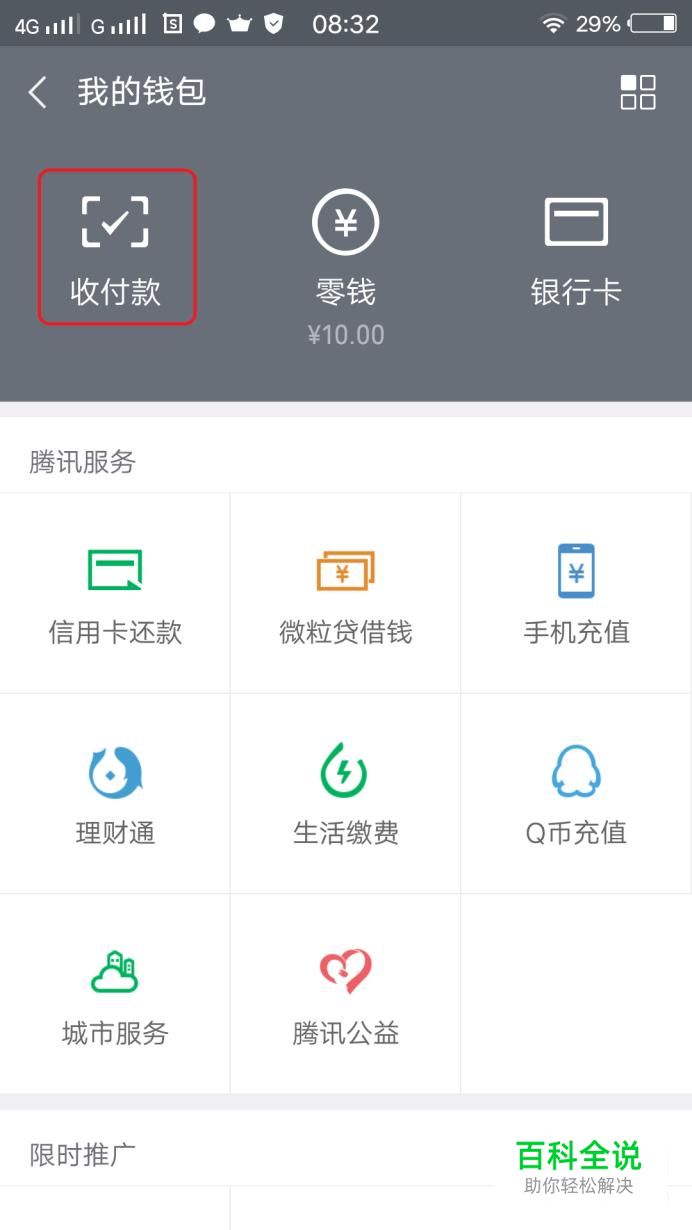Viewport: 692px width, 1230px height.
Task: Choose Q币充值
Action: click(x=576, y=794)
